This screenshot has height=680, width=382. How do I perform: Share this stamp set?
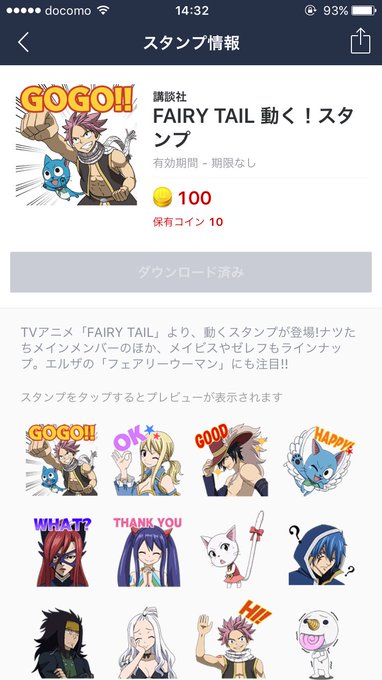click(360, 42)
